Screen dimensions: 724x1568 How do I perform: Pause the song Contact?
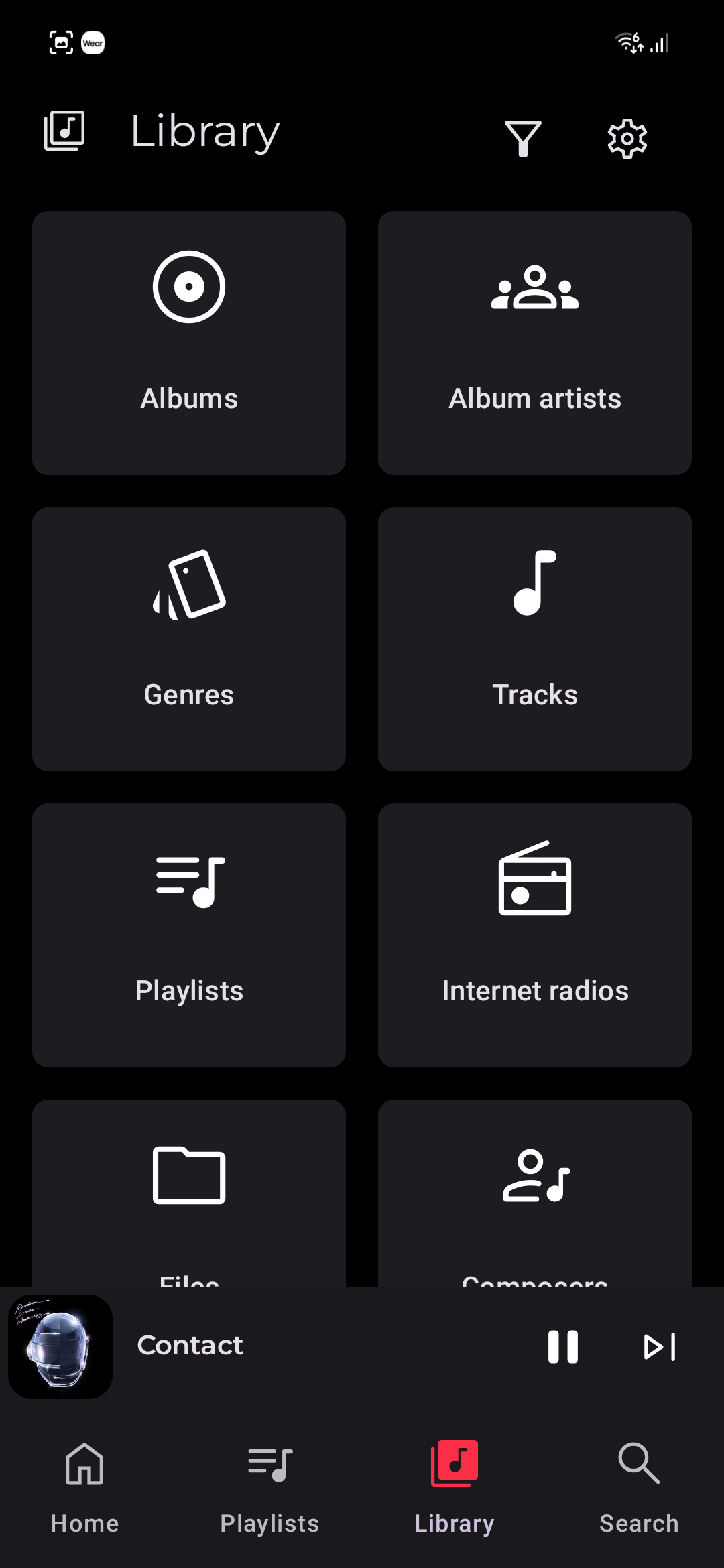coord(563,1347)
